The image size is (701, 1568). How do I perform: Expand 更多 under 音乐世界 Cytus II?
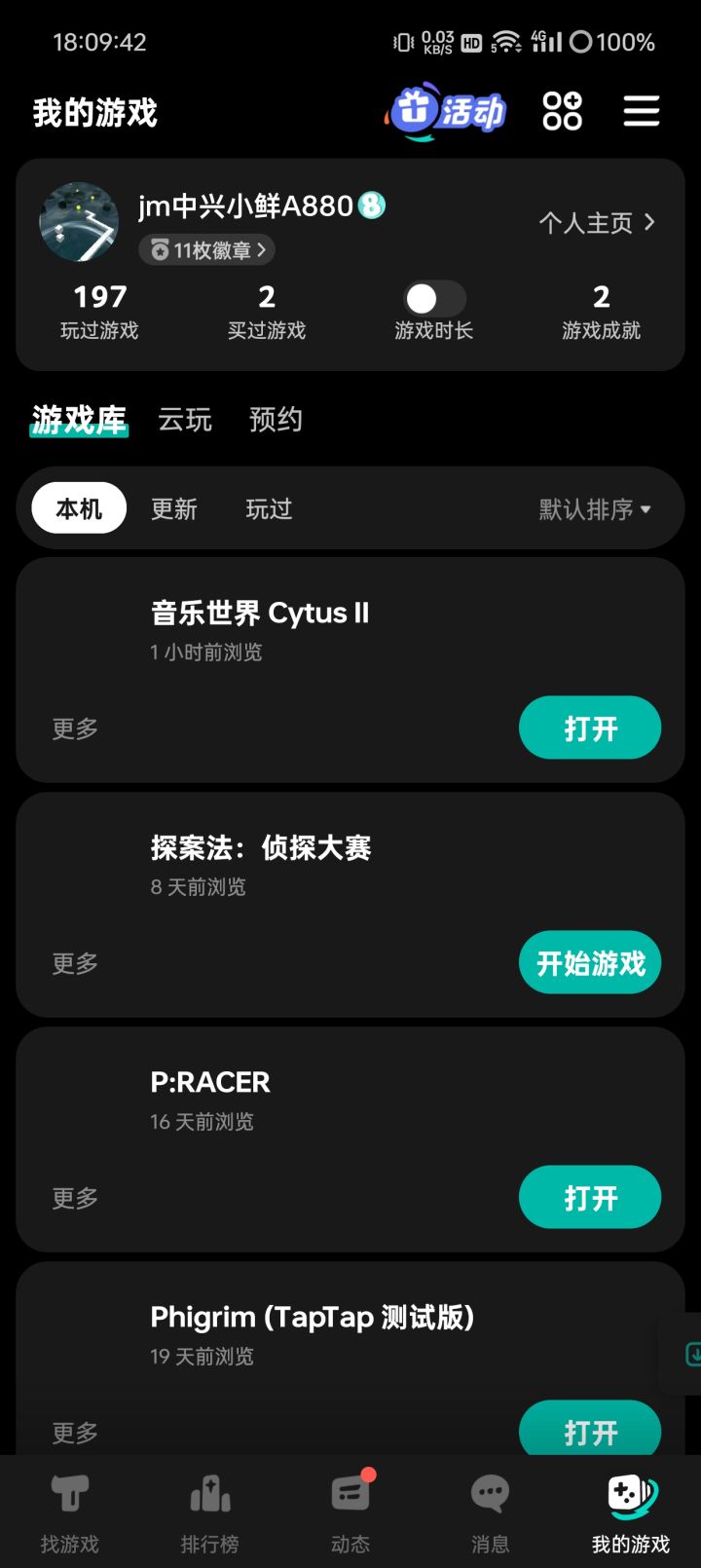[x=74, y=728]
